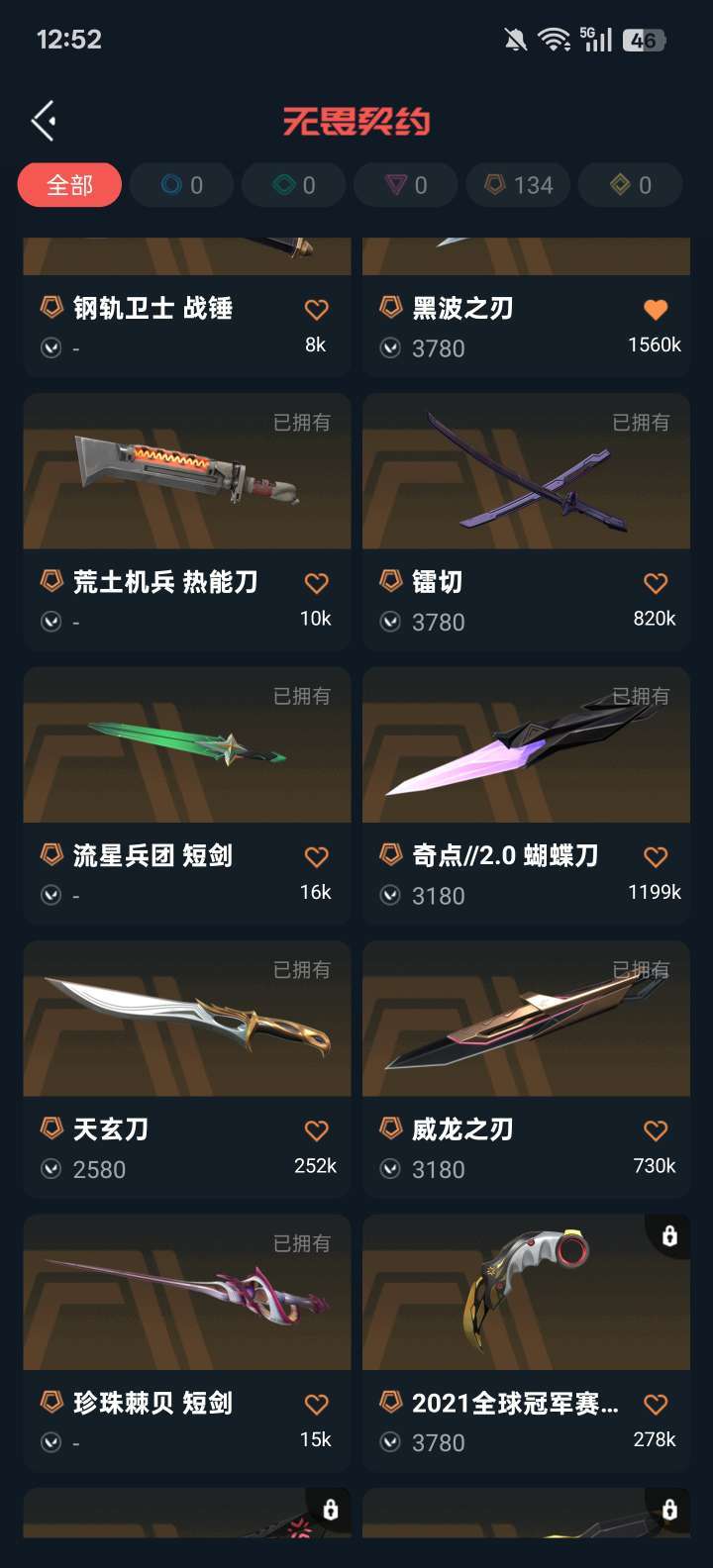
Task: Switch to the yellow-diamond rarity filter chip
Action: pos(630,185)
